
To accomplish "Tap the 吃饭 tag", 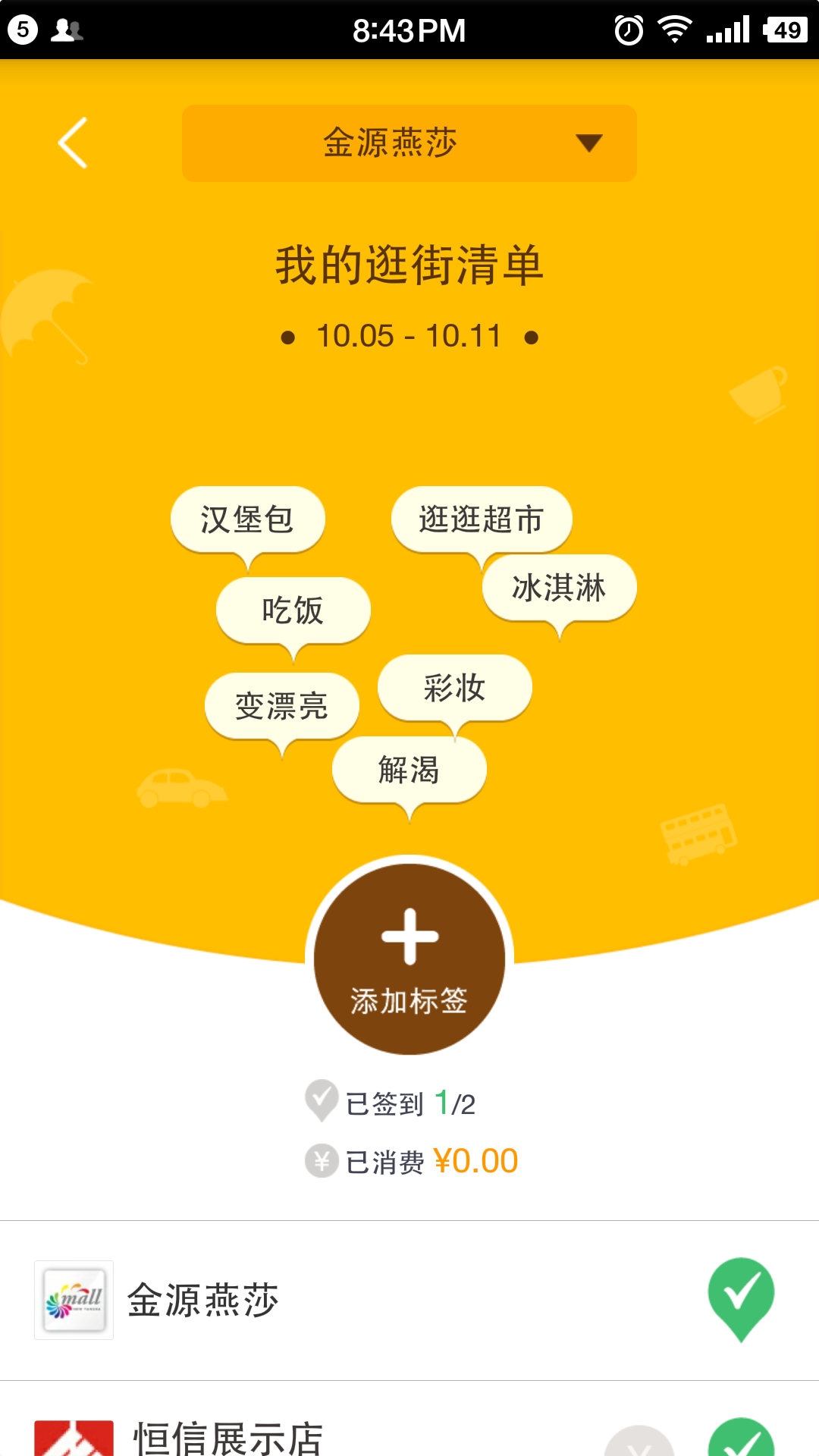I will pos(293,610).
